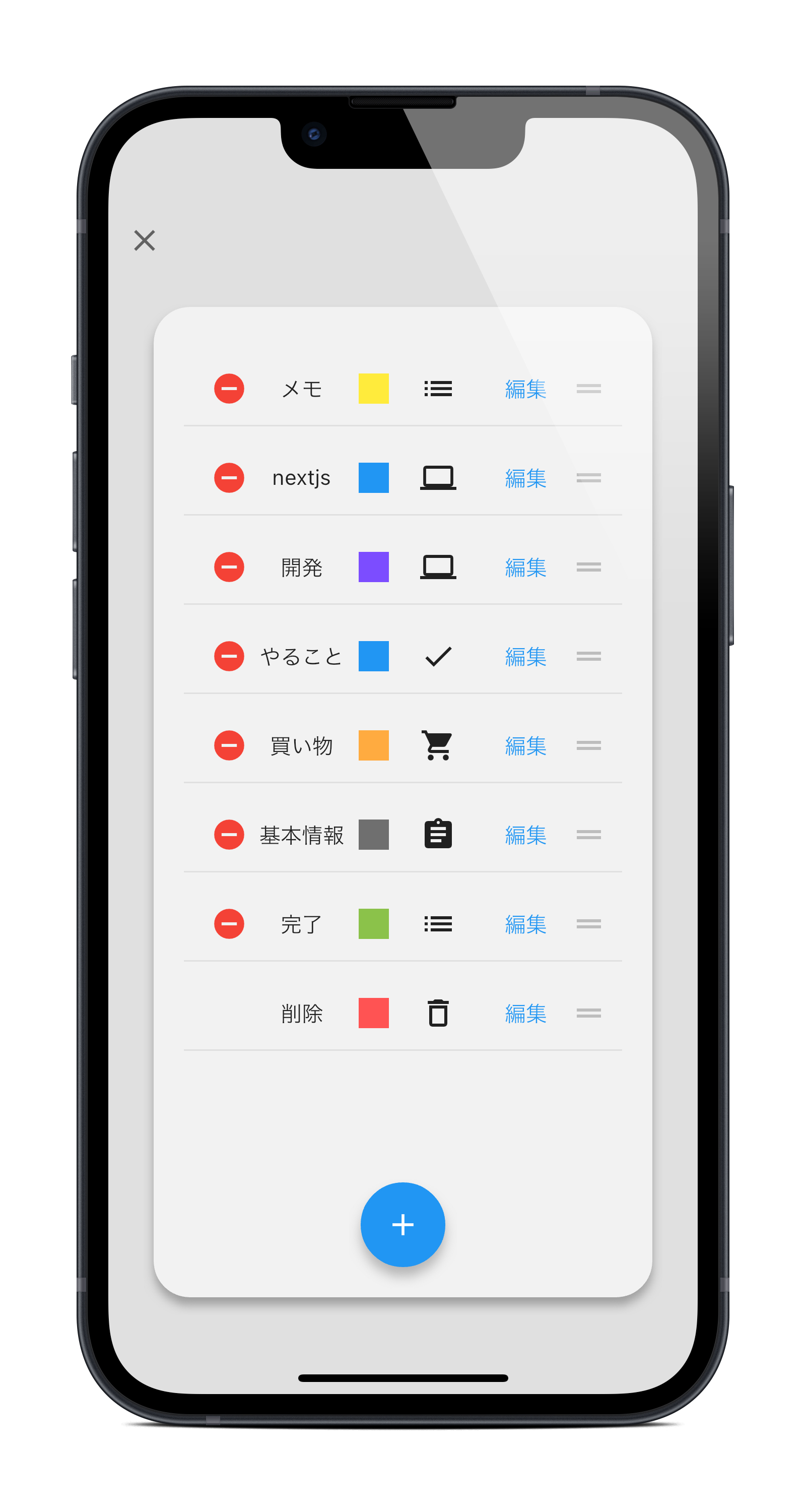Open 編集 for nextjs
The height and width of the screenshot is (1512, 806).
pyautogui.click(x=525, y=478)
